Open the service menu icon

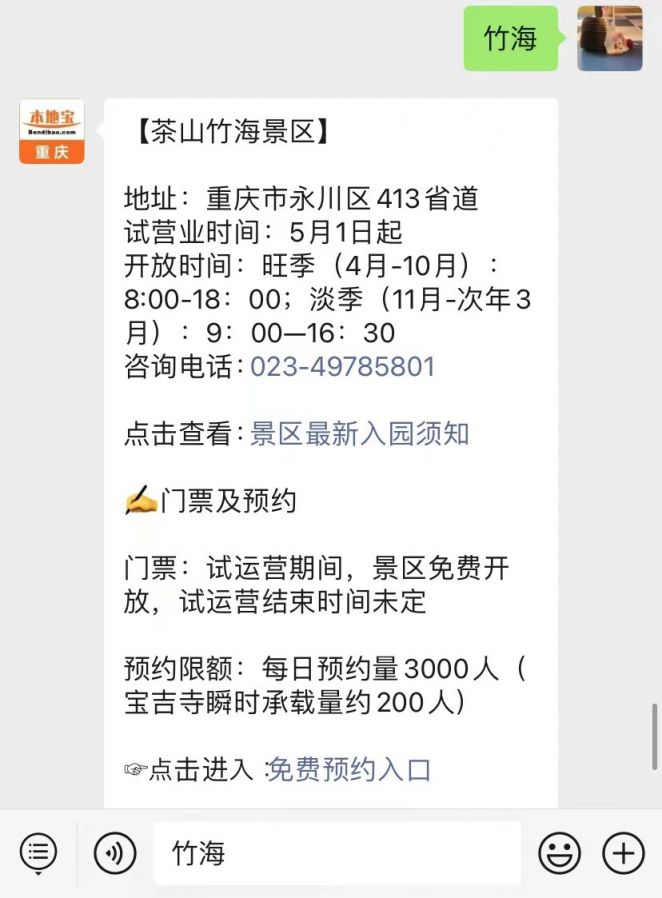pos(38,854)
